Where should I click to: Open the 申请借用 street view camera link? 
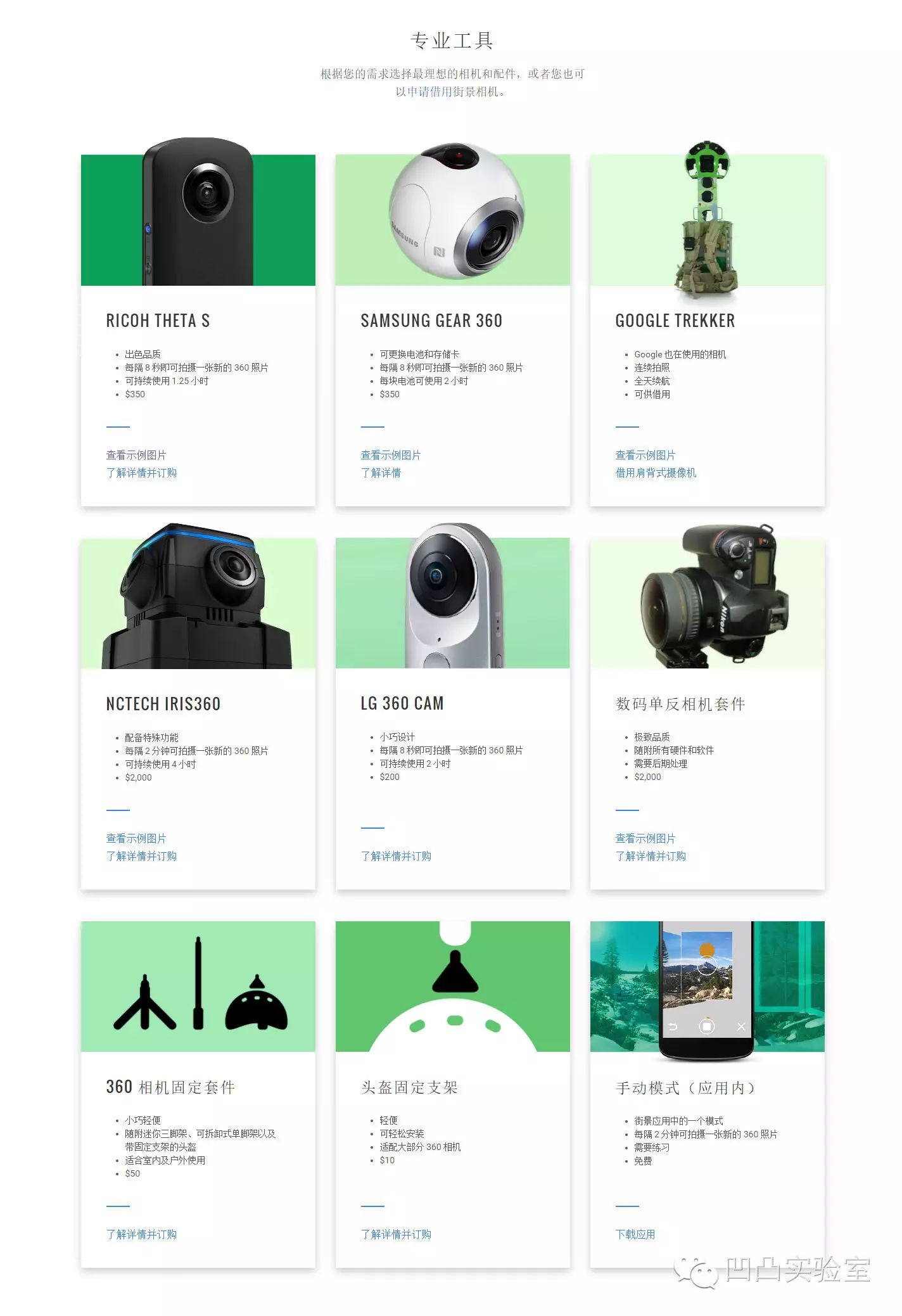[x=429, y=92]
